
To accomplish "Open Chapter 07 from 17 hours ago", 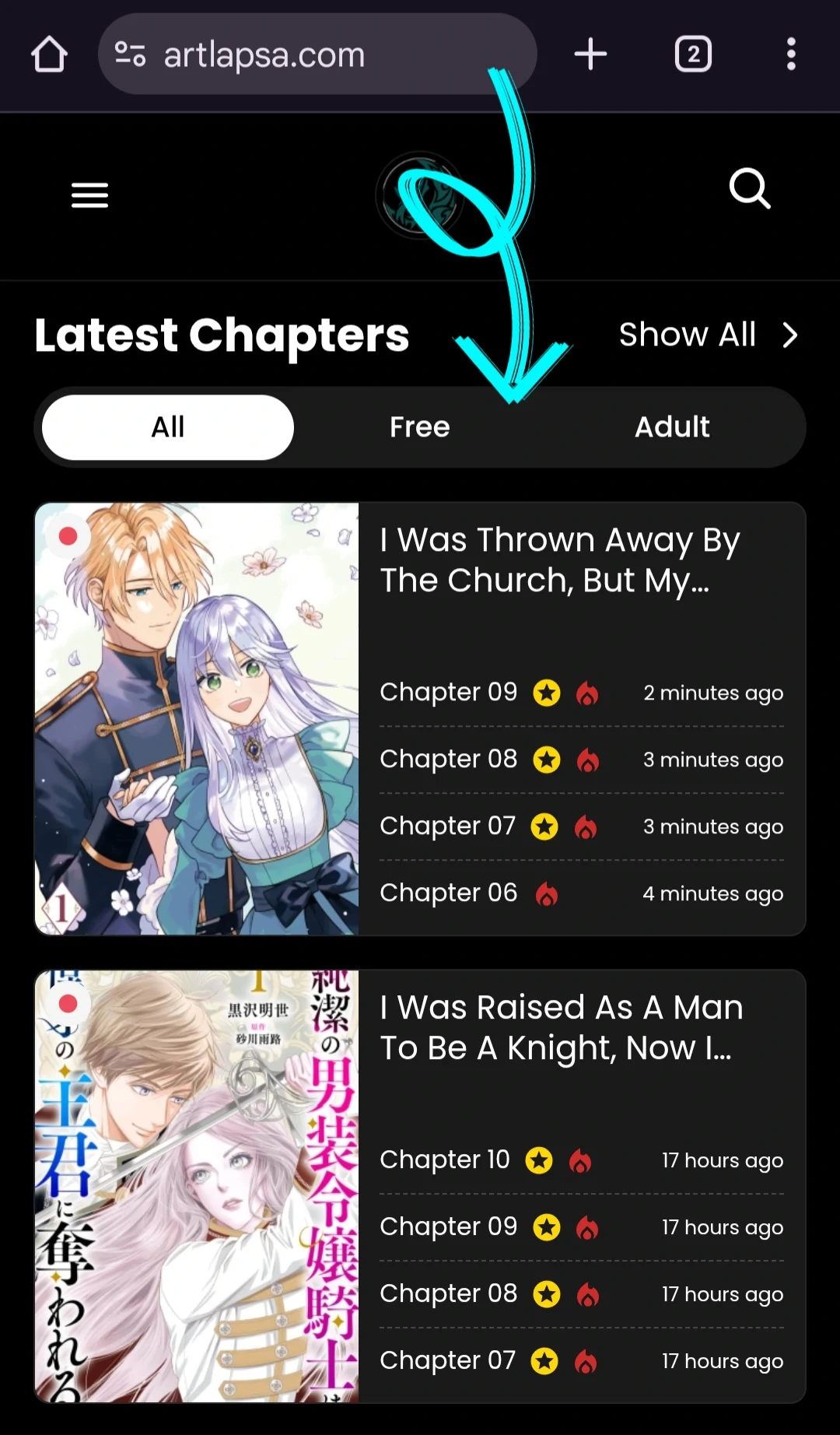I will [448, 1360].
